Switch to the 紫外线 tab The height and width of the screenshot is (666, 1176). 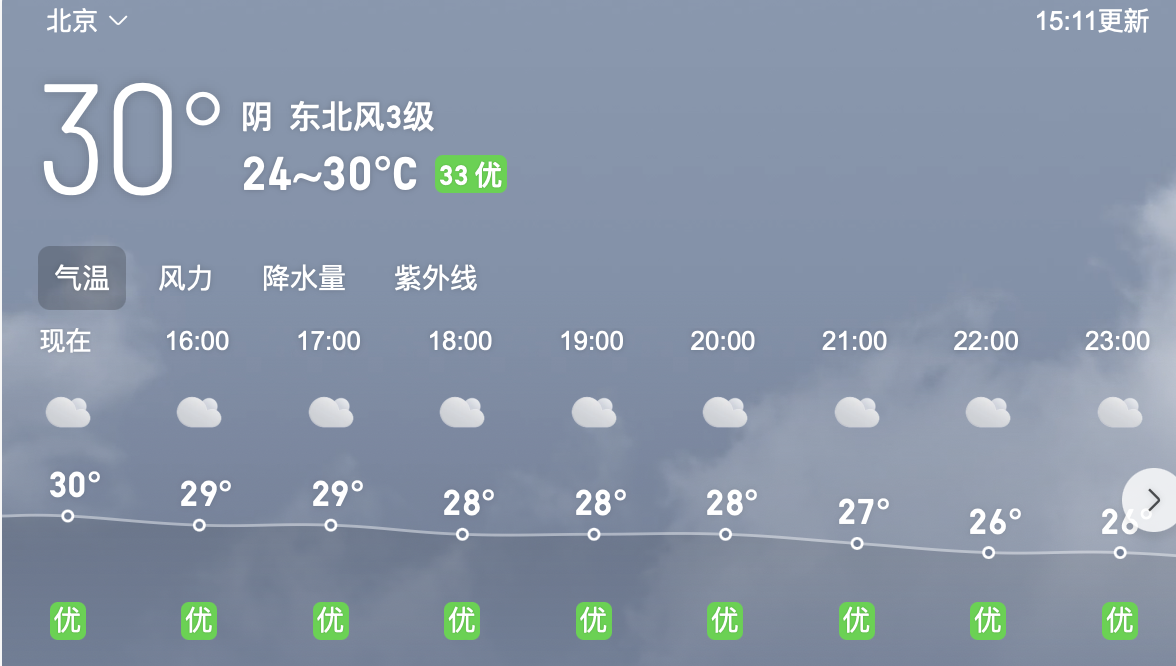tap(435, 278)
